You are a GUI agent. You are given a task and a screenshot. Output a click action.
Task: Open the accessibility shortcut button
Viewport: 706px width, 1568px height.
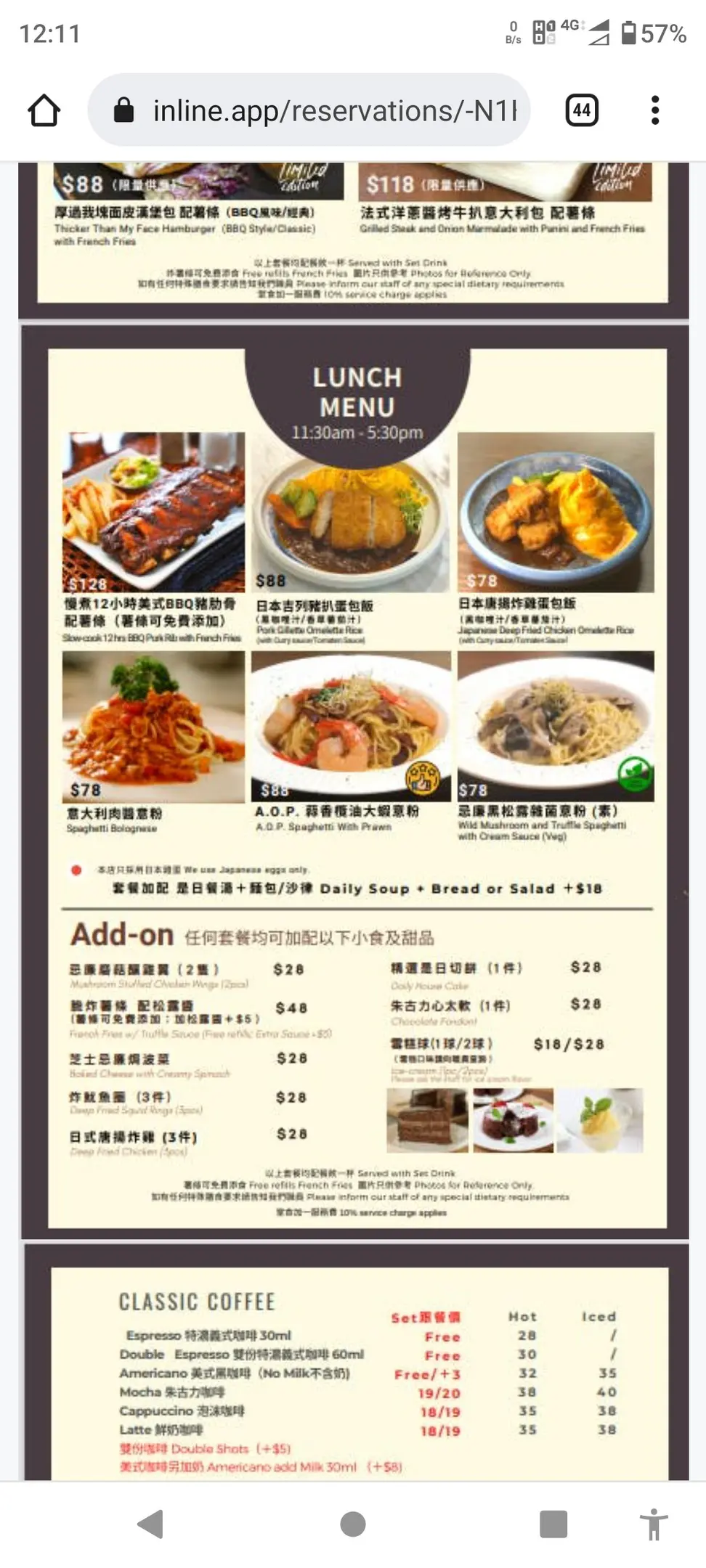pos(654,1524)
